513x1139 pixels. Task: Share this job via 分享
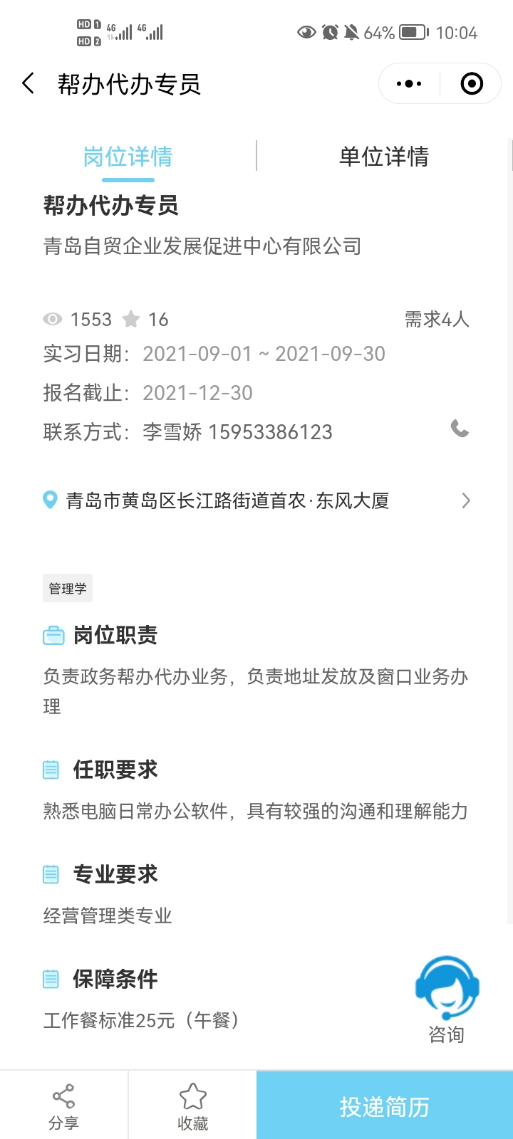click(64, 1106)
